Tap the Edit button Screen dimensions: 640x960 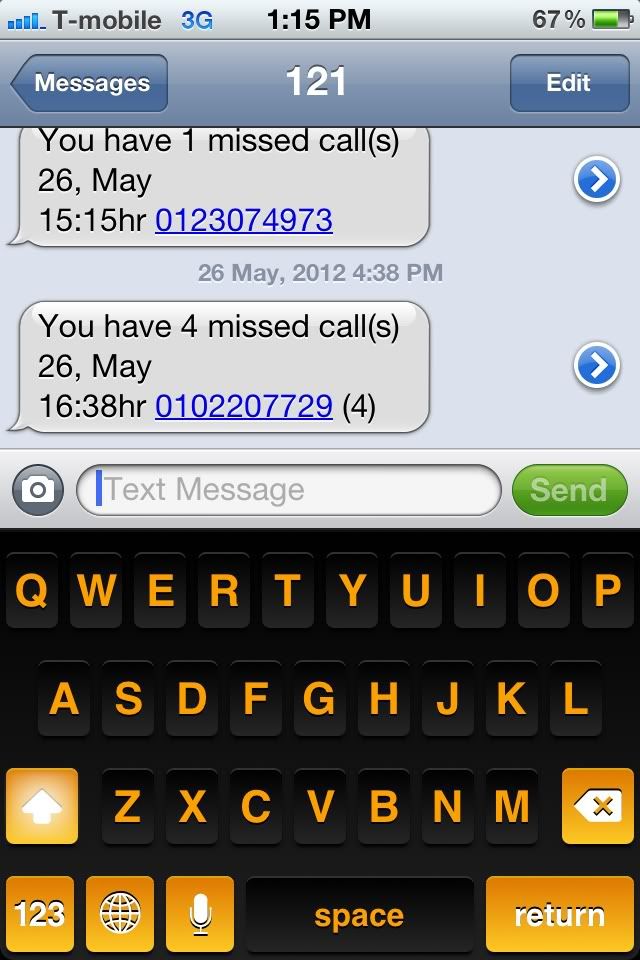[567, 83]
